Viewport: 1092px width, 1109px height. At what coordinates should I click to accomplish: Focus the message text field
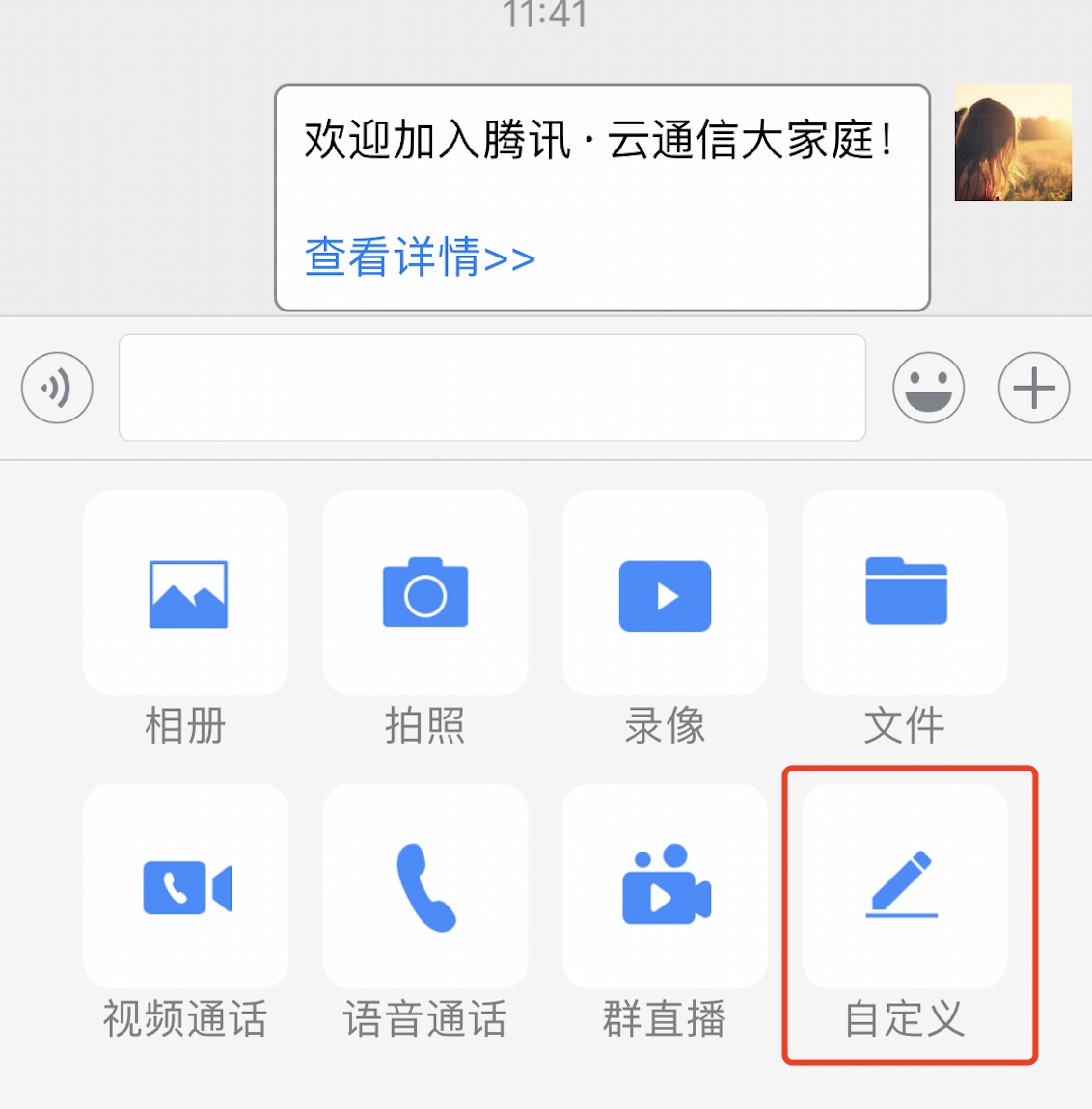[492, 388]
